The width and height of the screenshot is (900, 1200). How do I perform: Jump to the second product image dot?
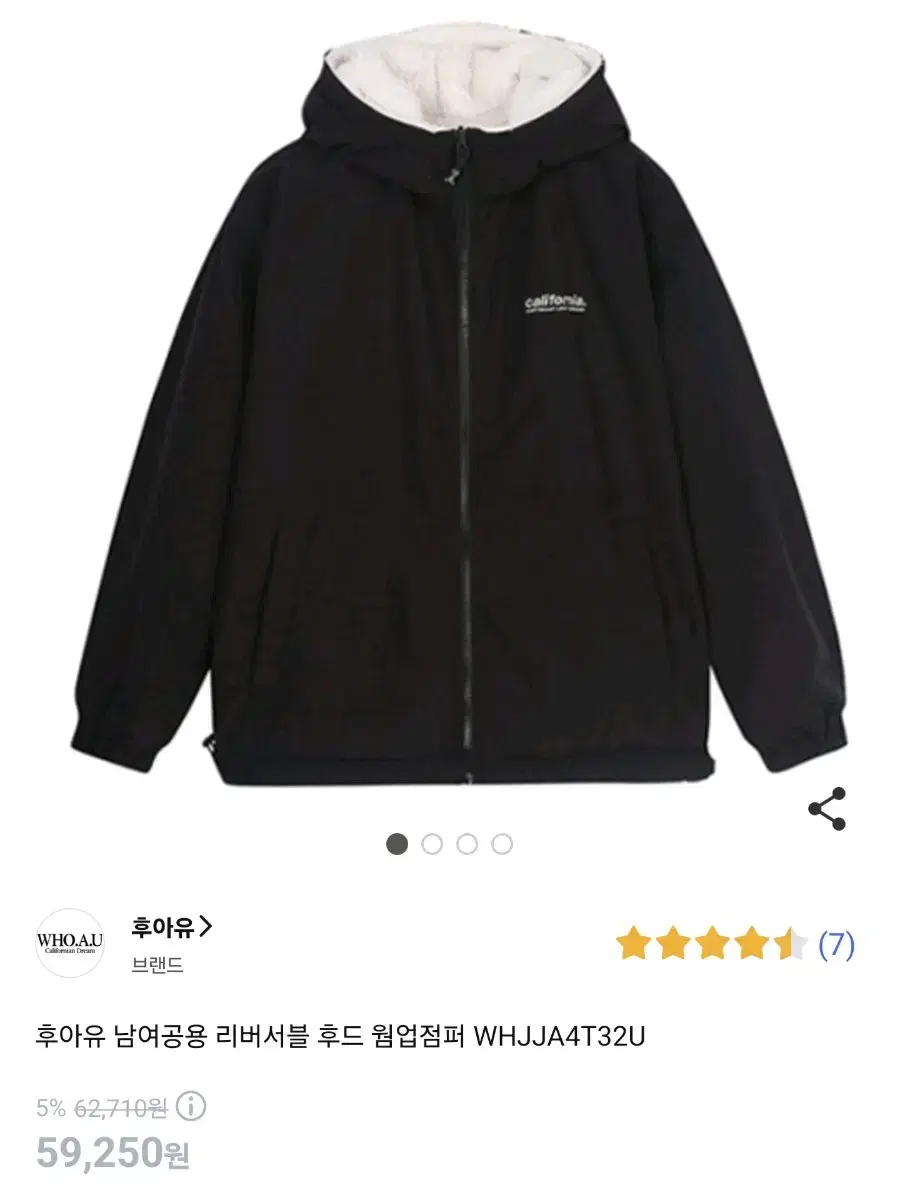432,844
